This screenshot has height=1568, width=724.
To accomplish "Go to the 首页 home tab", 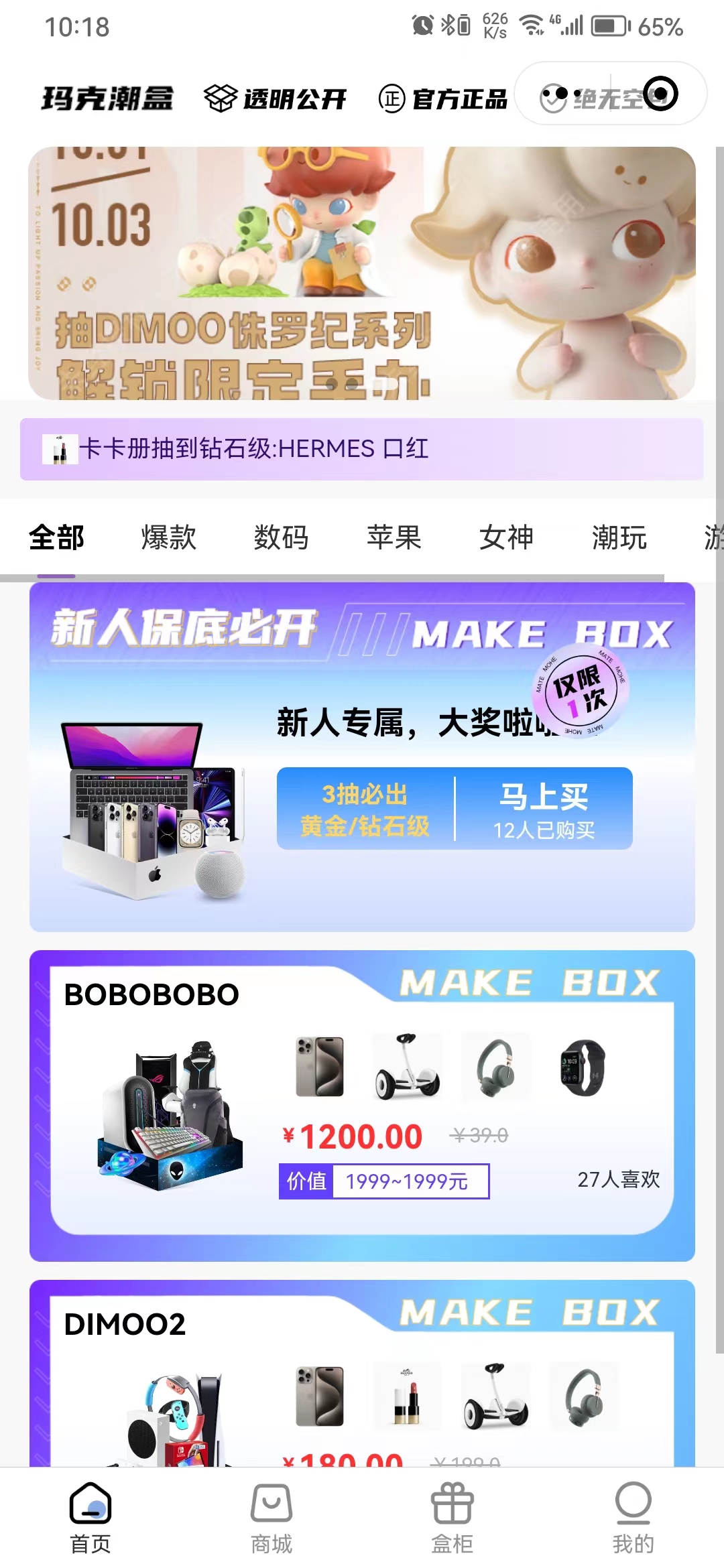I will 90,1518.
